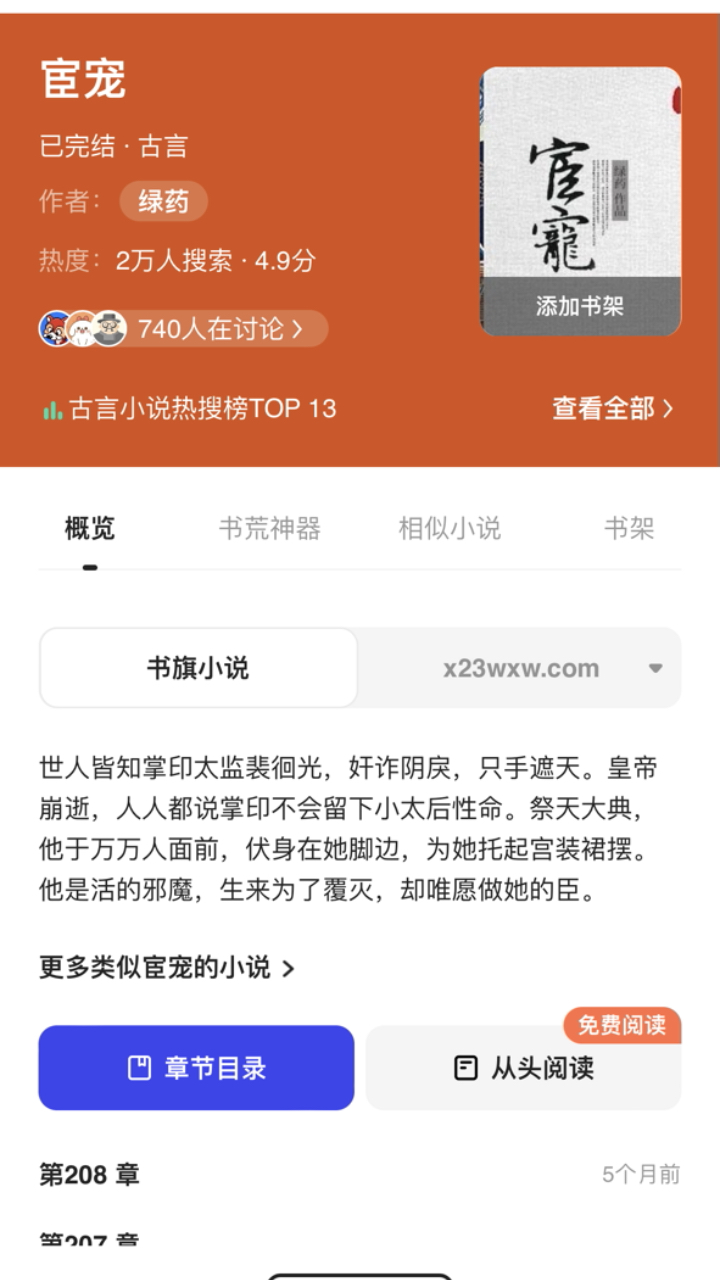Switch to the 书架 tab

tap(629, 528)
